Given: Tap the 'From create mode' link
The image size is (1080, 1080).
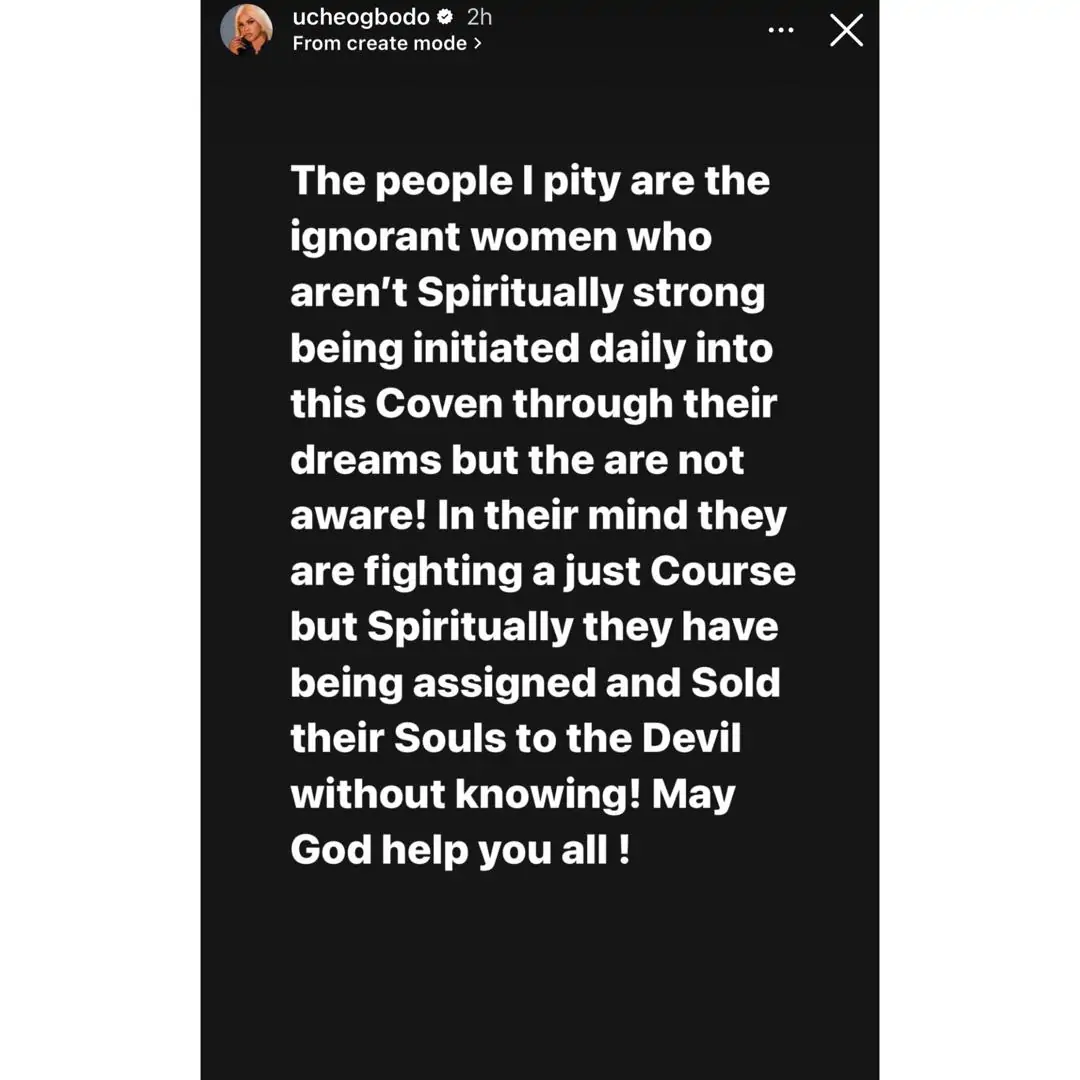Looking at the screenshot, I should coord(387,44).
